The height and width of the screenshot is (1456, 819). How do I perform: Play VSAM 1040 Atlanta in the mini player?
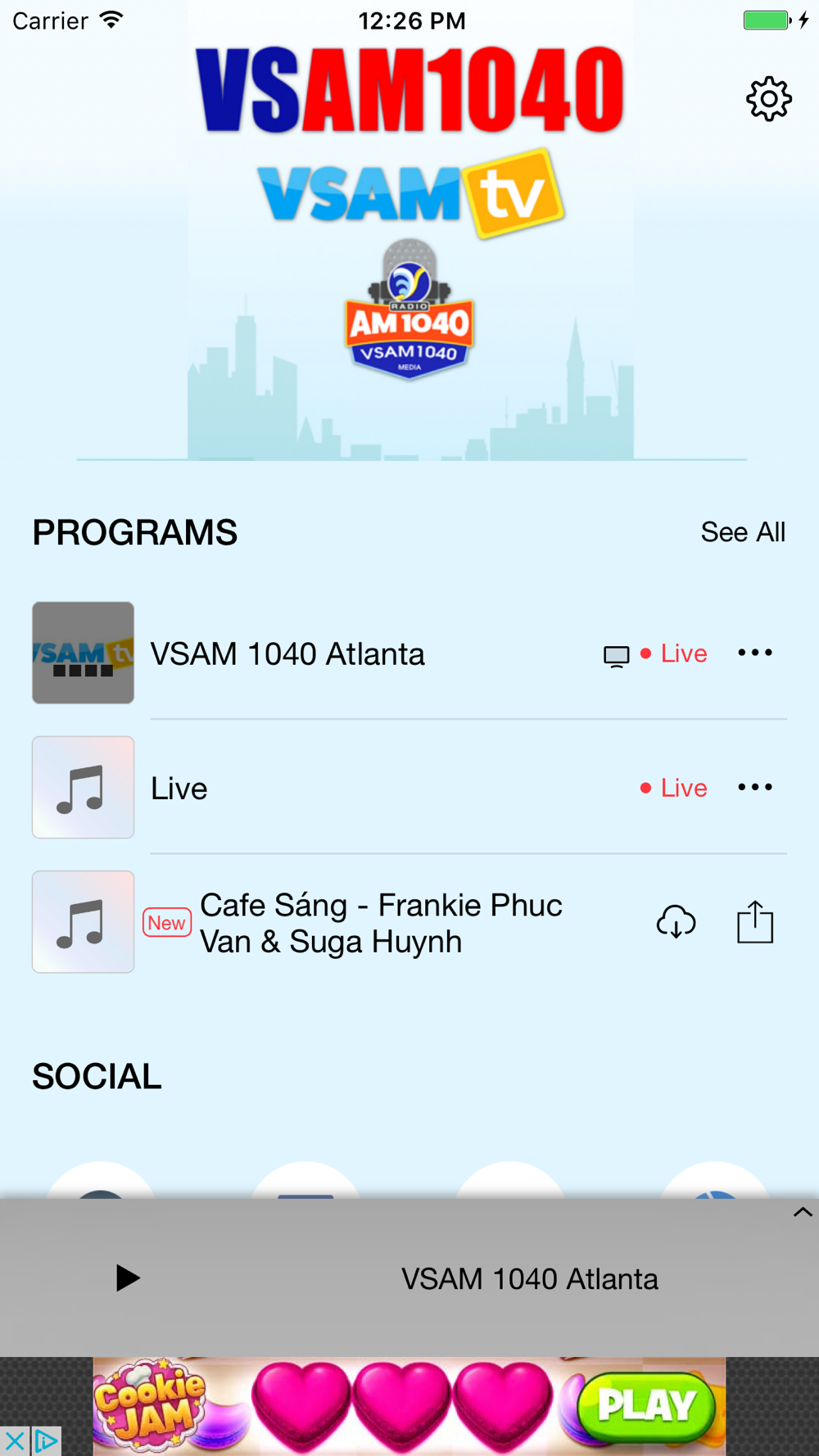[x=127, y=1277]
